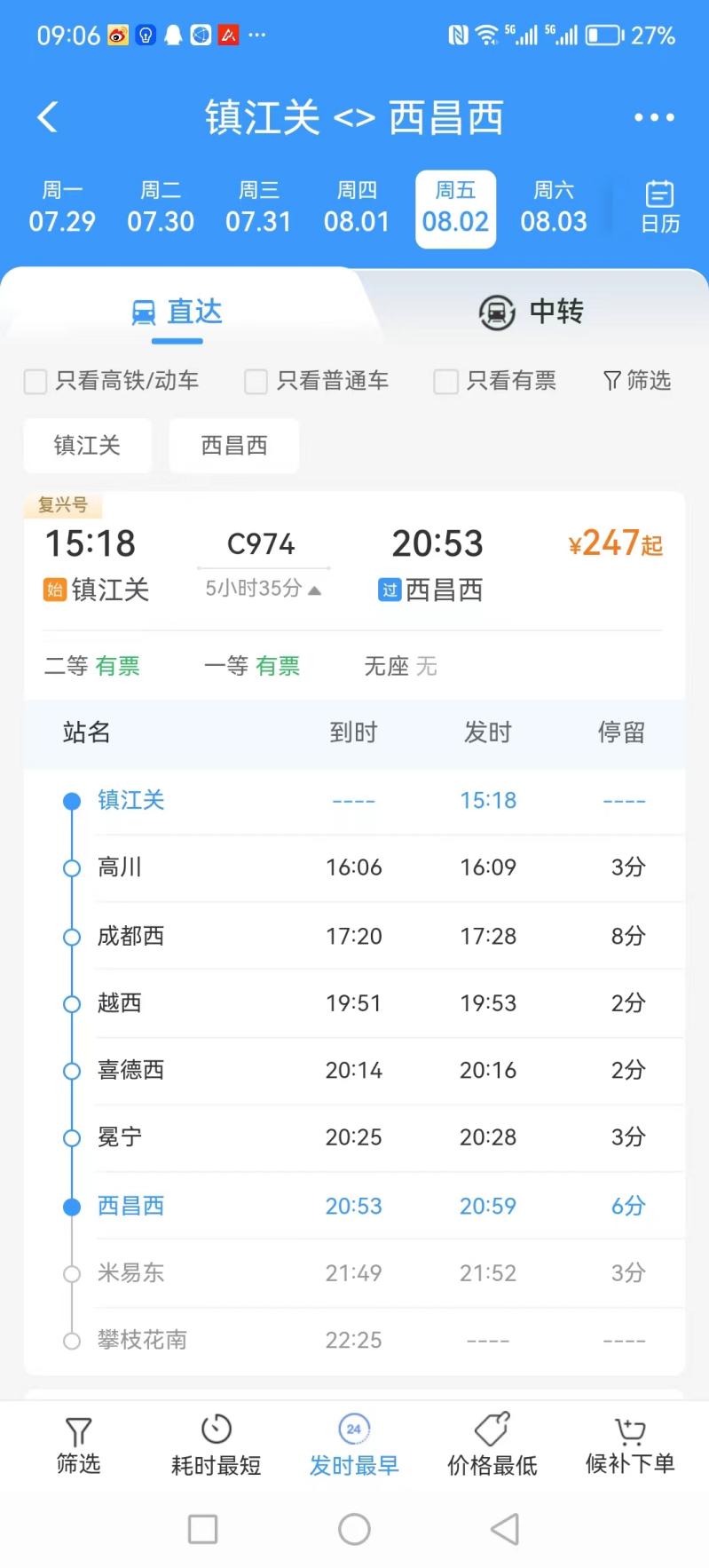Tap the 西昌西 station chip

coord(234,445)
